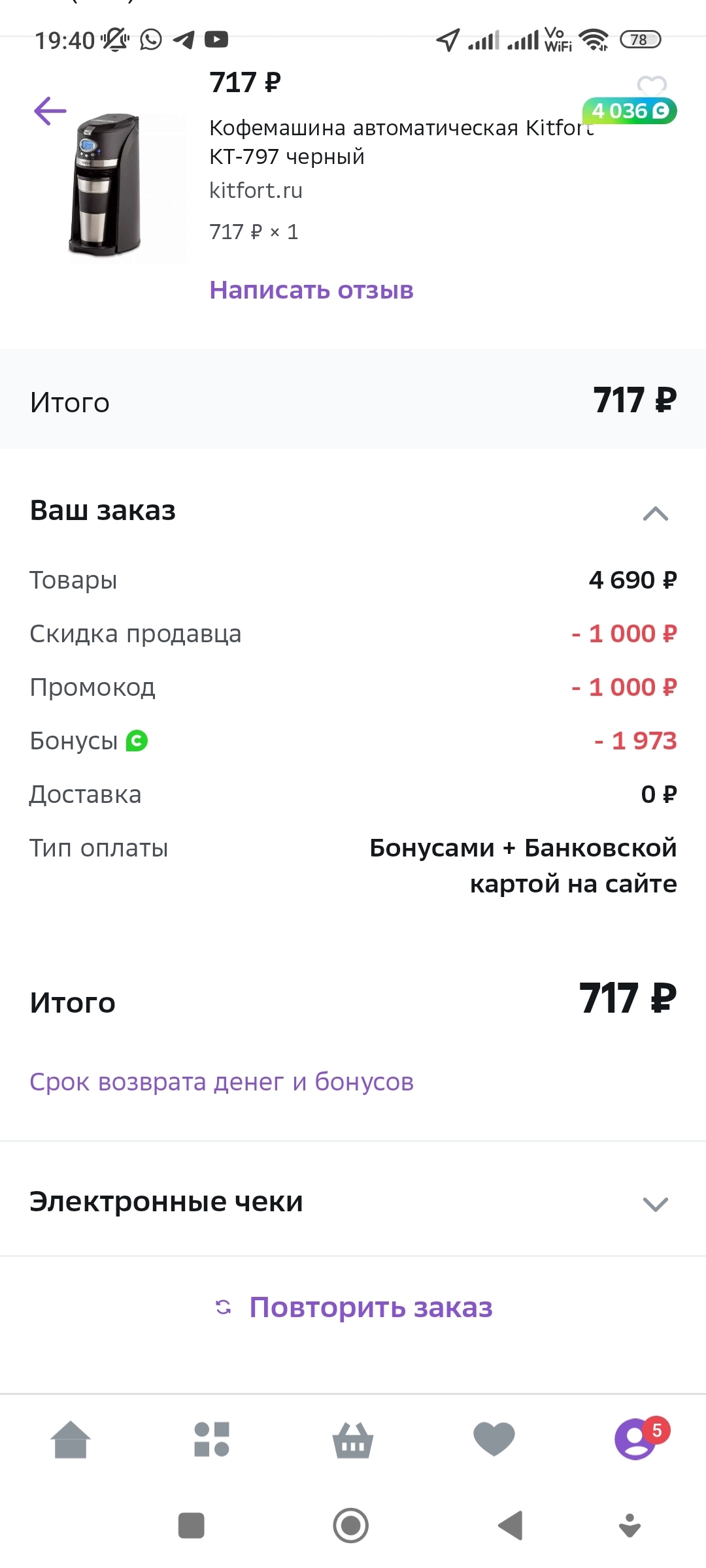
Task: Open the favorites heart tab
Action: (x=494, y=1439)
